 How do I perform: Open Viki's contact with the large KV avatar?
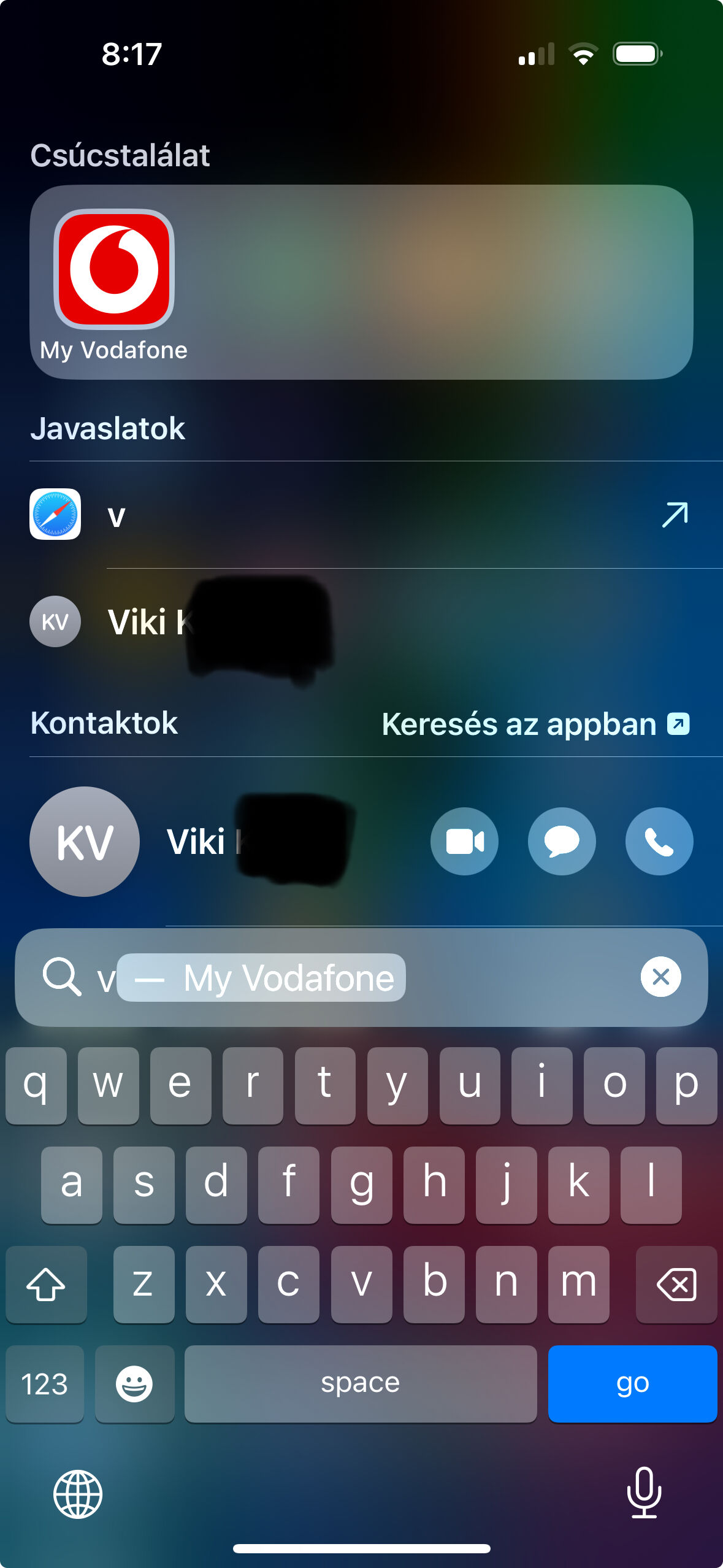(85, 842)
